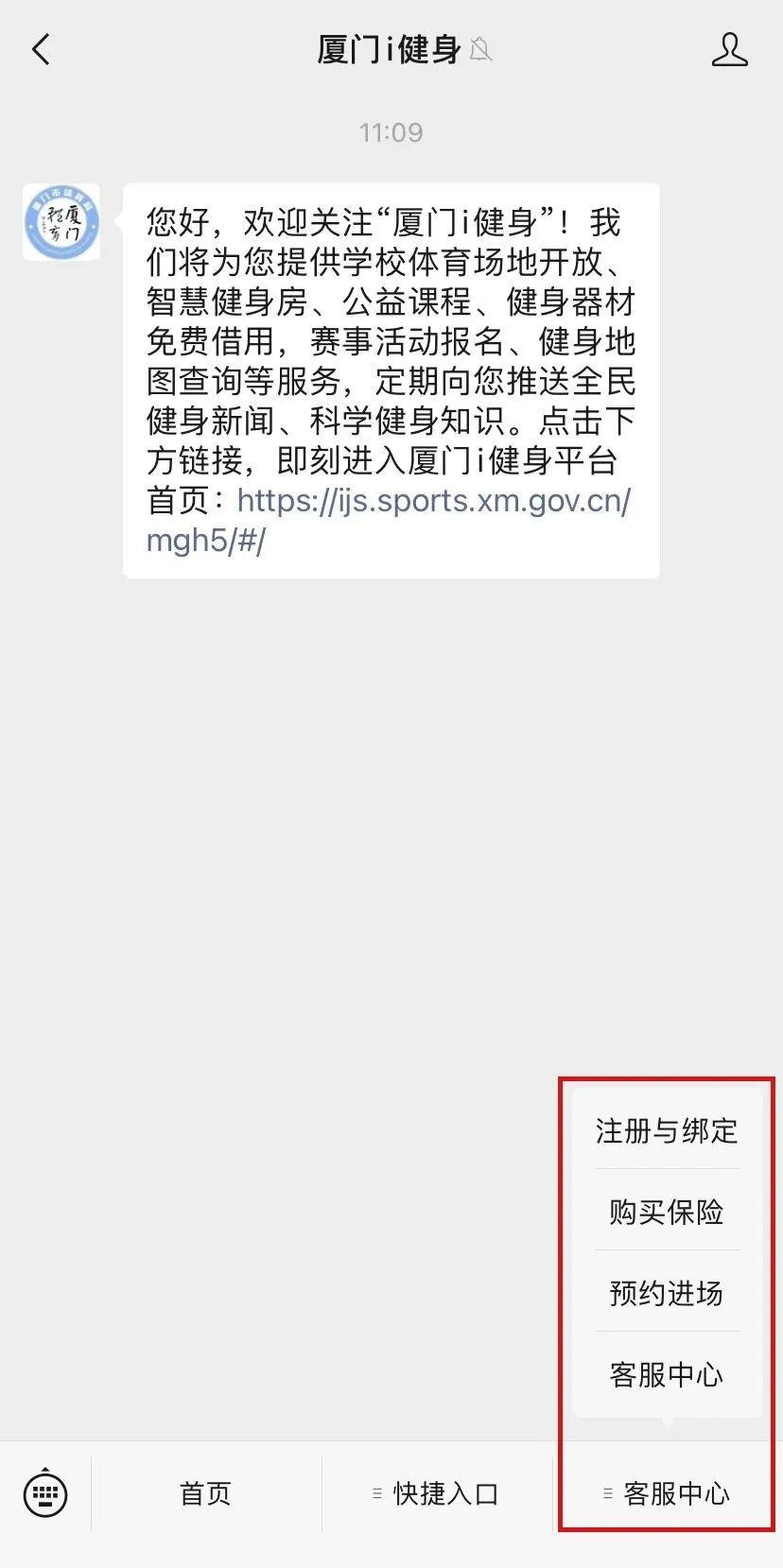
Task: Open the account profile icon
Action: click(x=729, y=50)
